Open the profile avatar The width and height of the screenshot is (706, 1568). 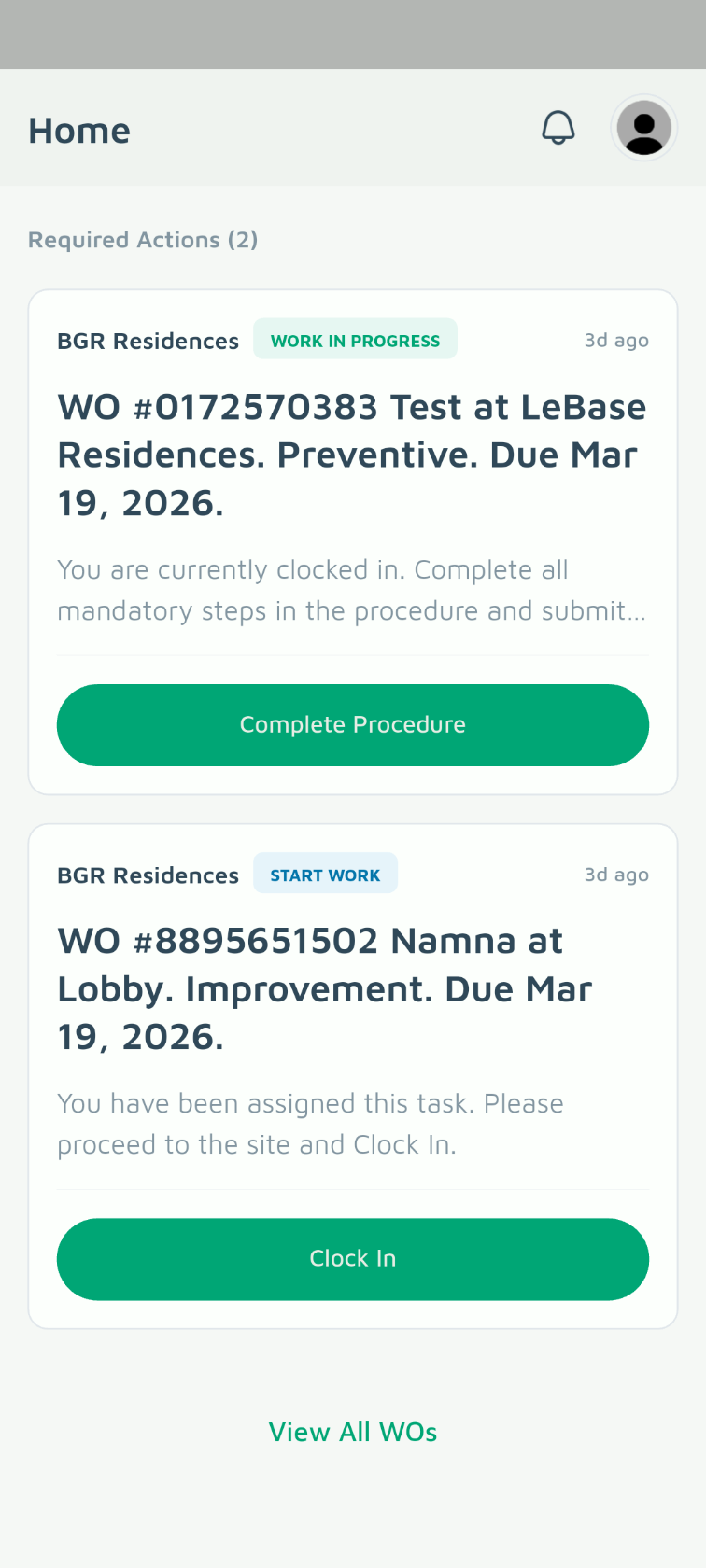point(643,128)
